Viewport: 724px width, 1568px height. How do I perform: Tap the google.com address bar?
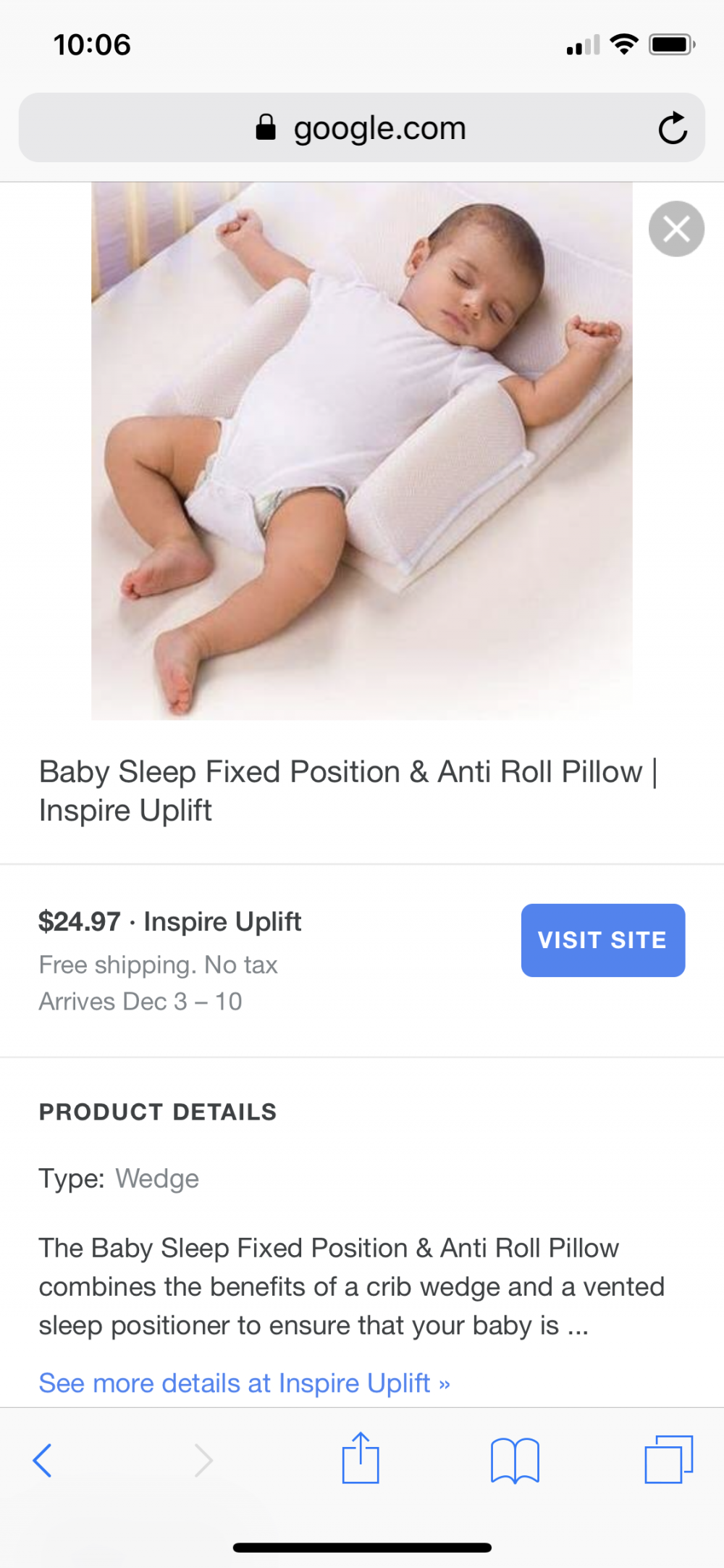(x=362, y=128)
